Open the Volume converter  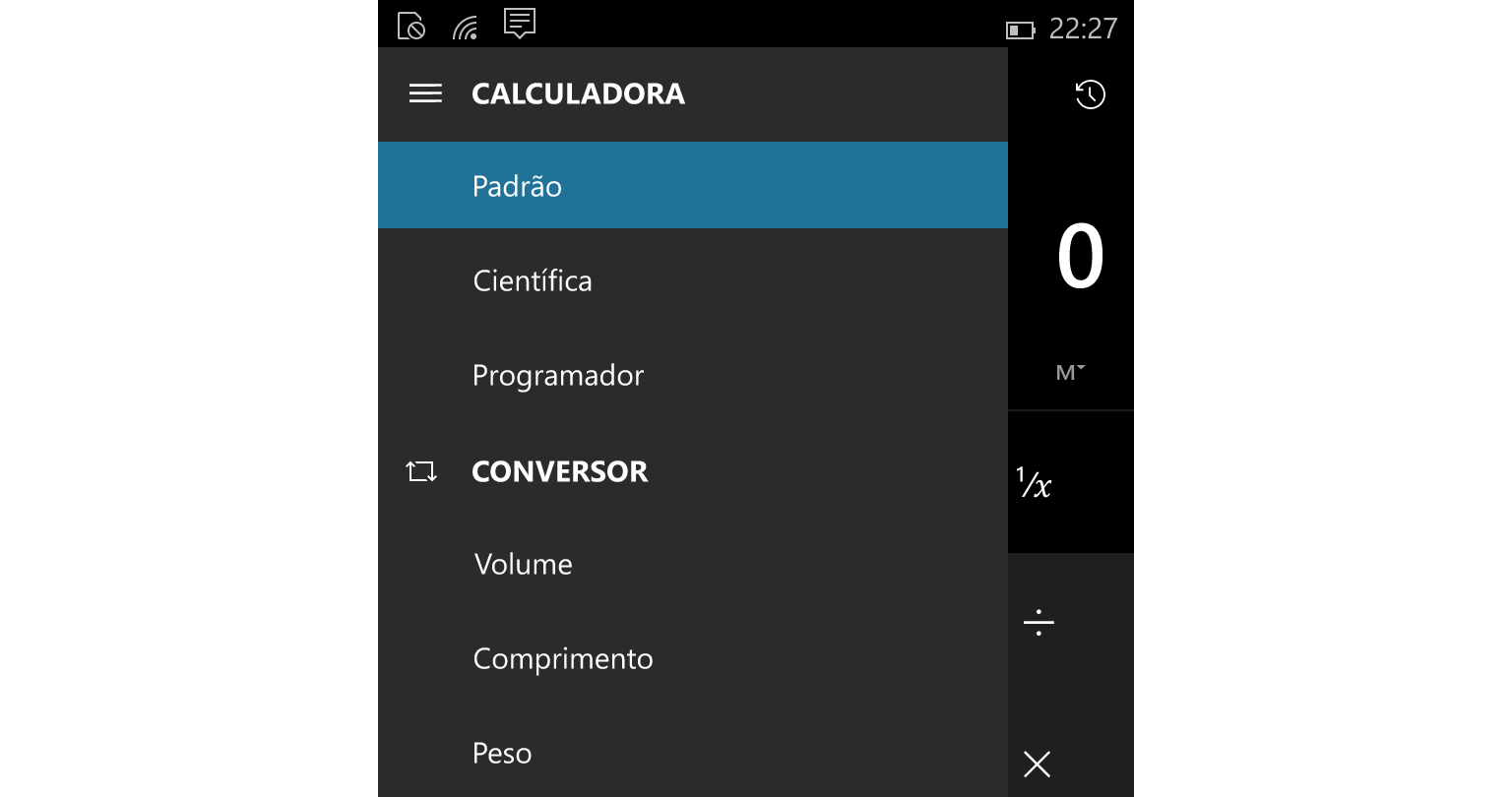pyautogui.click(x=692, y=564)
